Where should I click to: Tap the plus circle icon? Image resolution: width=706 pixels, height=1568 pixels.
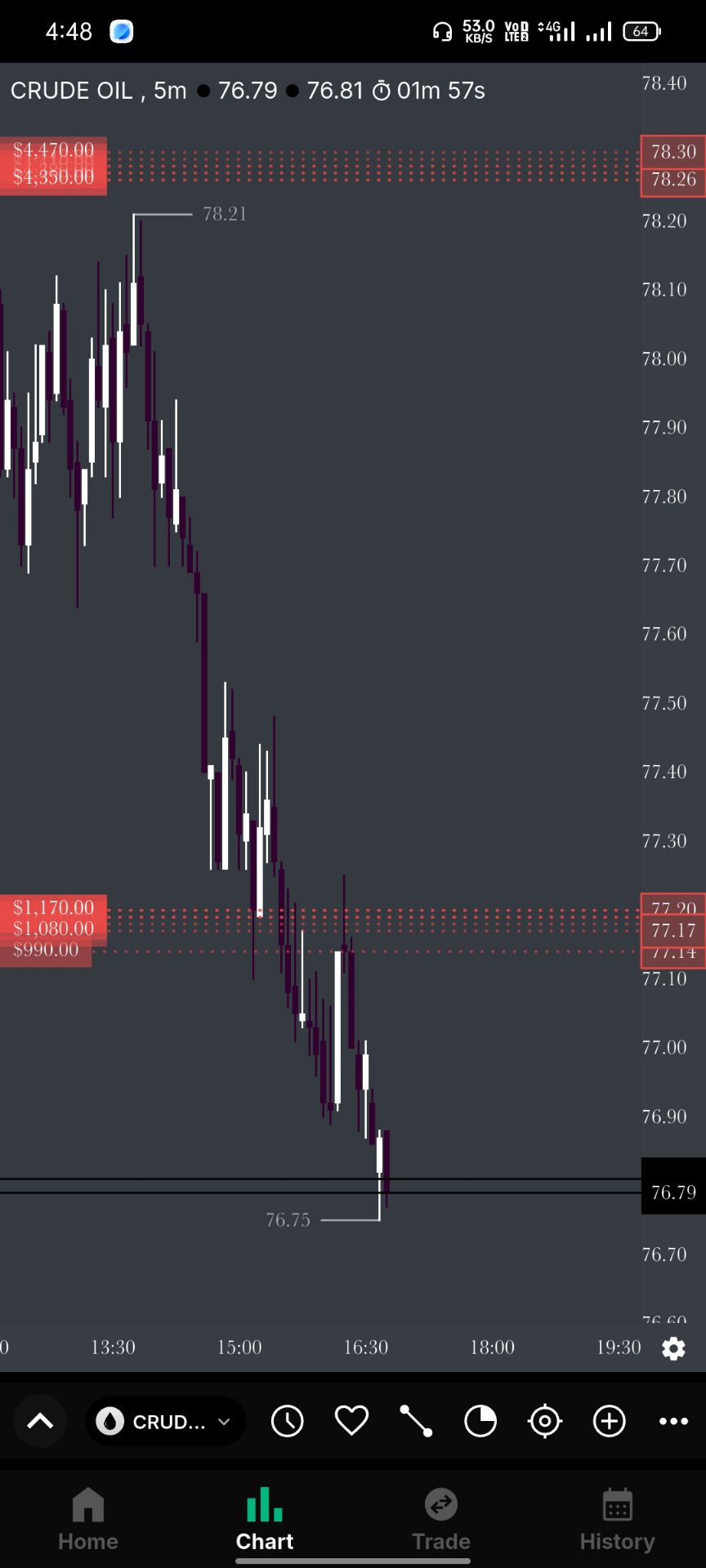coord(610,1422)
